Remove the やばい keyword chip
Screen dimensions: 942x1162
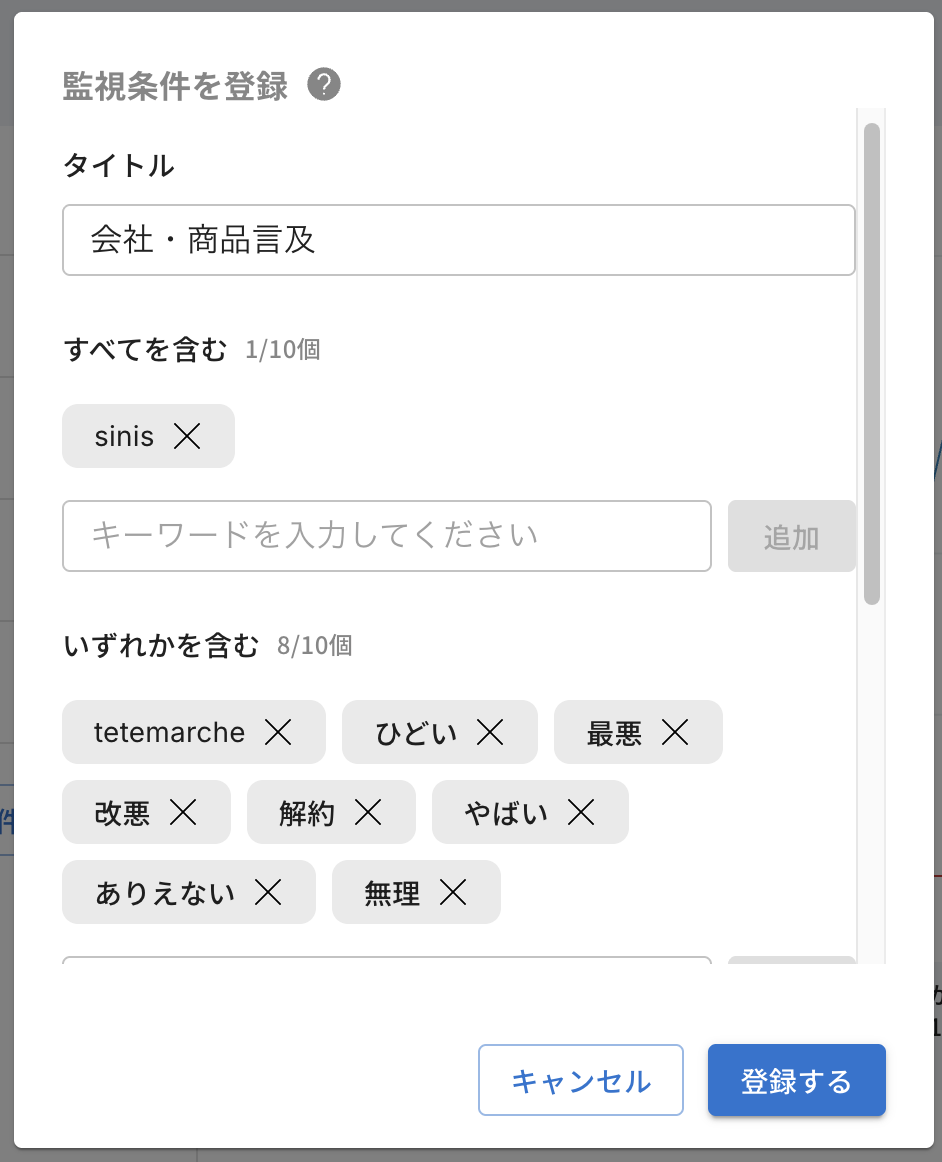pyautogui.click(x=583, y=812)
